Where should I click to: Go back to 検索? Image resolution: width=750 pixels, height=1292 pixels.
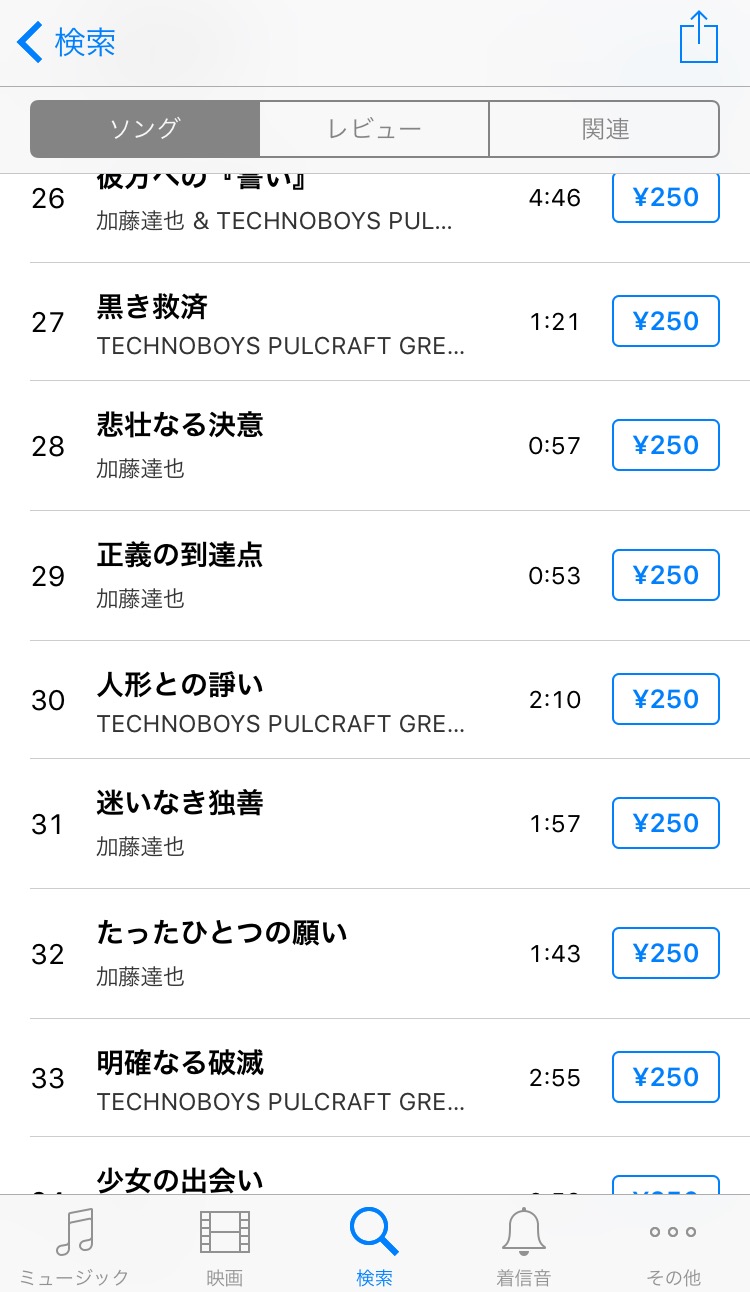[67, 42]
